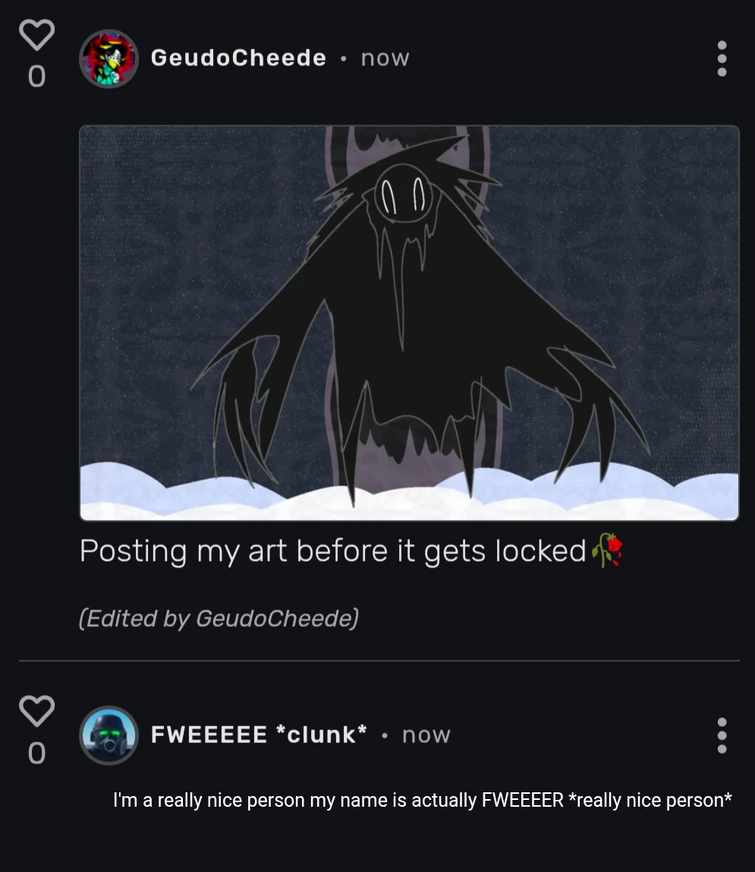Open overflow menu on GeudoCheede's comment
This screenshot has width=755, height=872.
click(722, 58)
